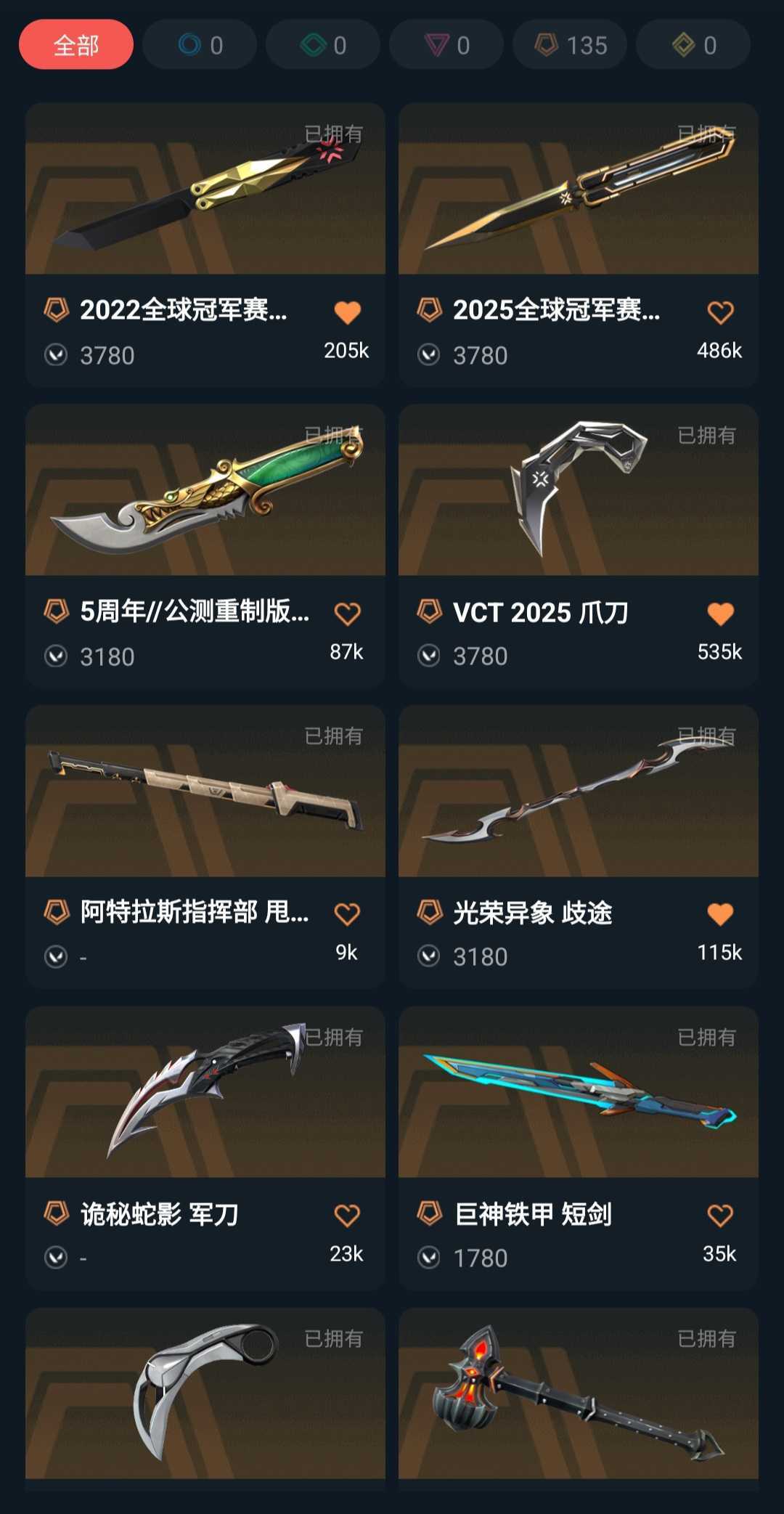Filter by the tier chip showing 135
This screenshot has height=1514, width=784.
570,45
